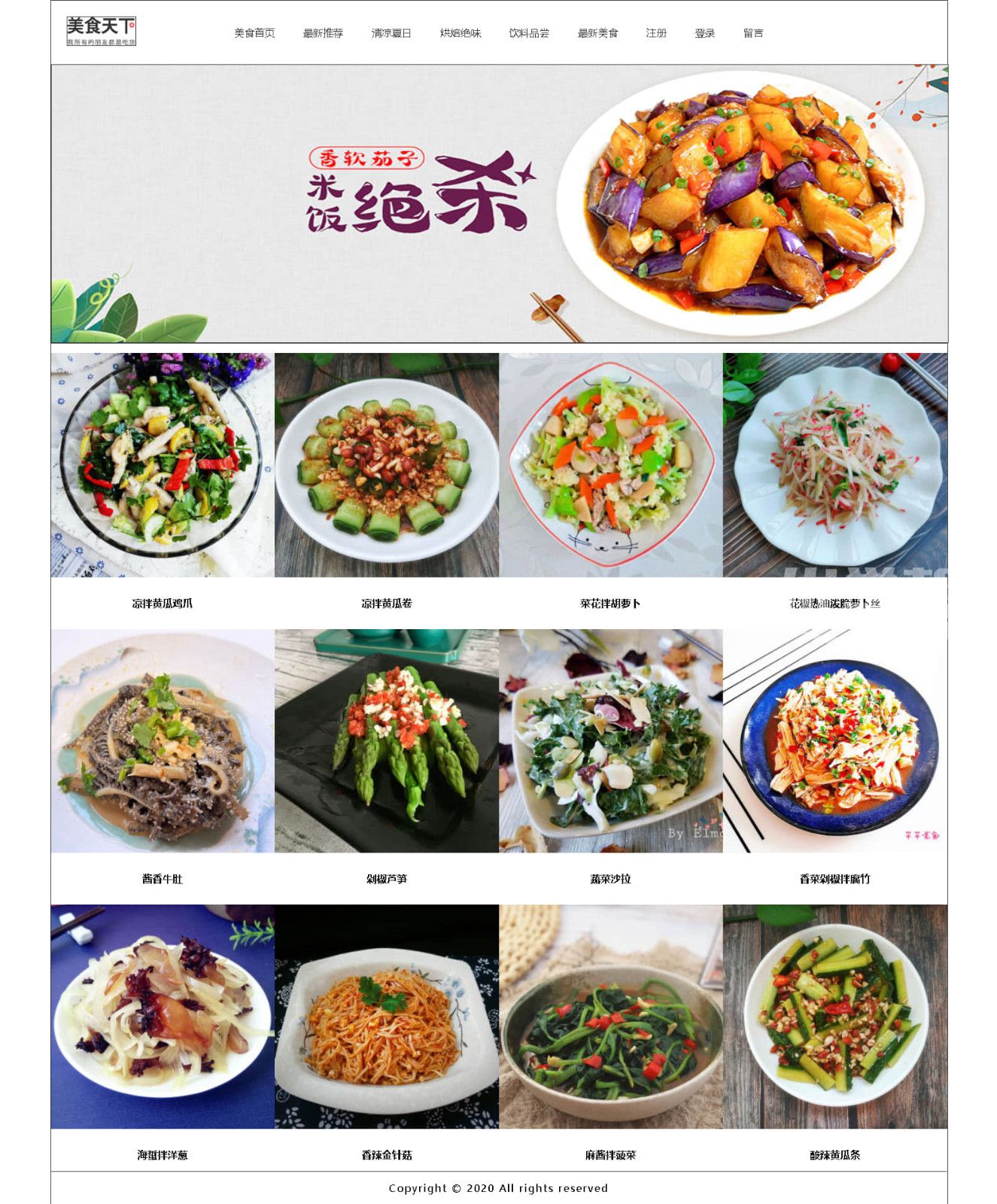Viewport: 997px width, 1204px height.
Task: Open the 饮料品尝 page
Action: [529, 33]
